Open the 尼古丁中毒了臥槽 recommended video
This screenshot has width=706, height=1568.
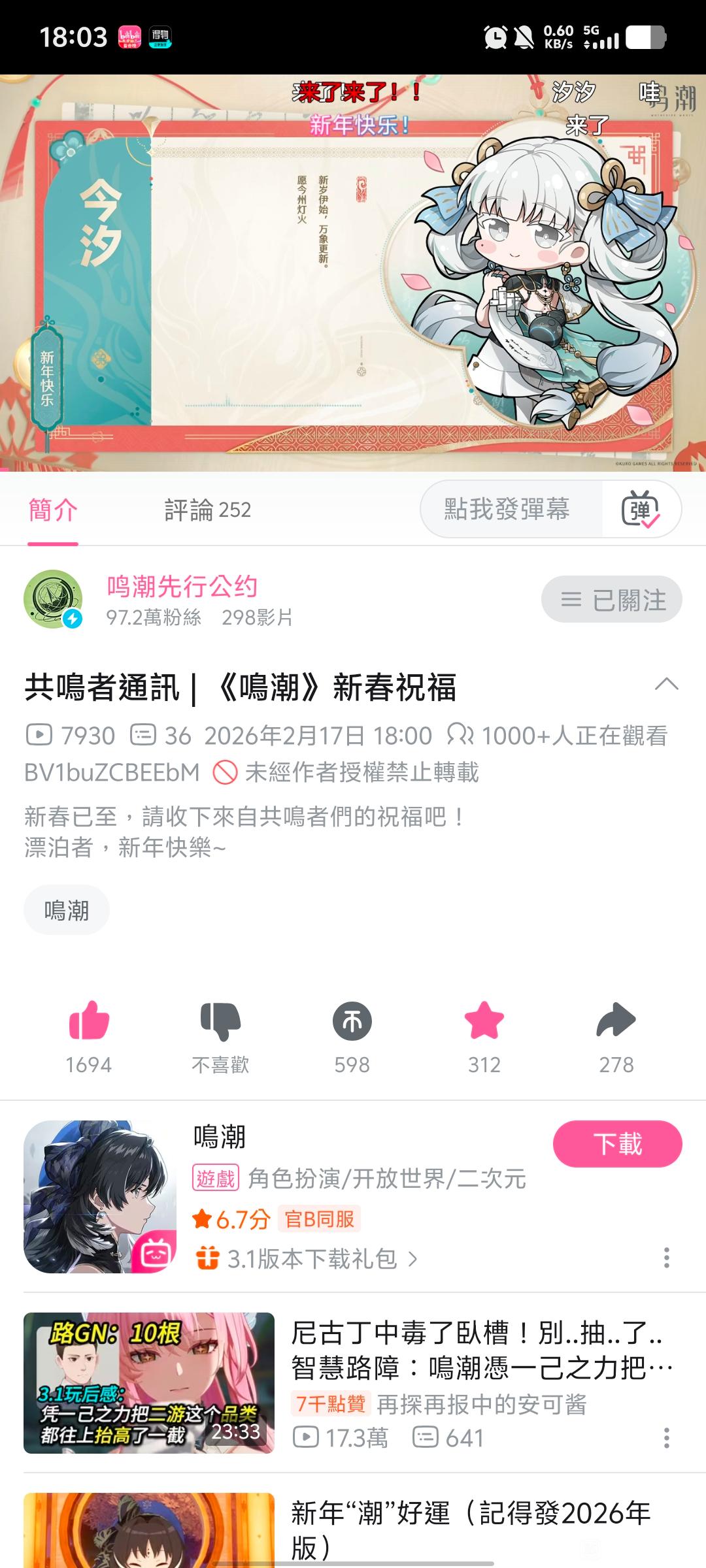pyautogui.click(x=477, y=1350)
